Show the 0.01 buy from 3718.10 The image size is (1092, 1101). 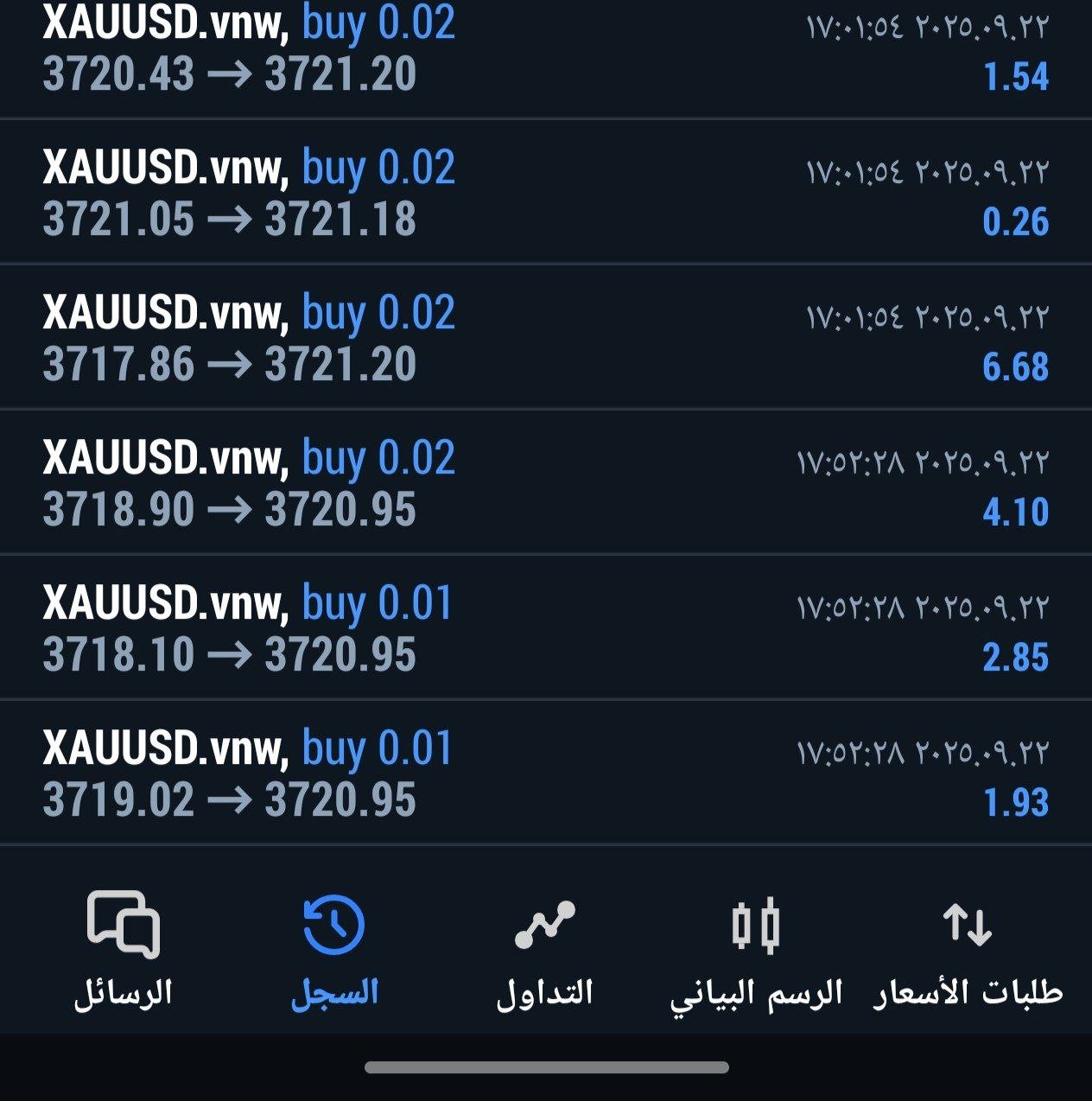click(x=544, y=627)
